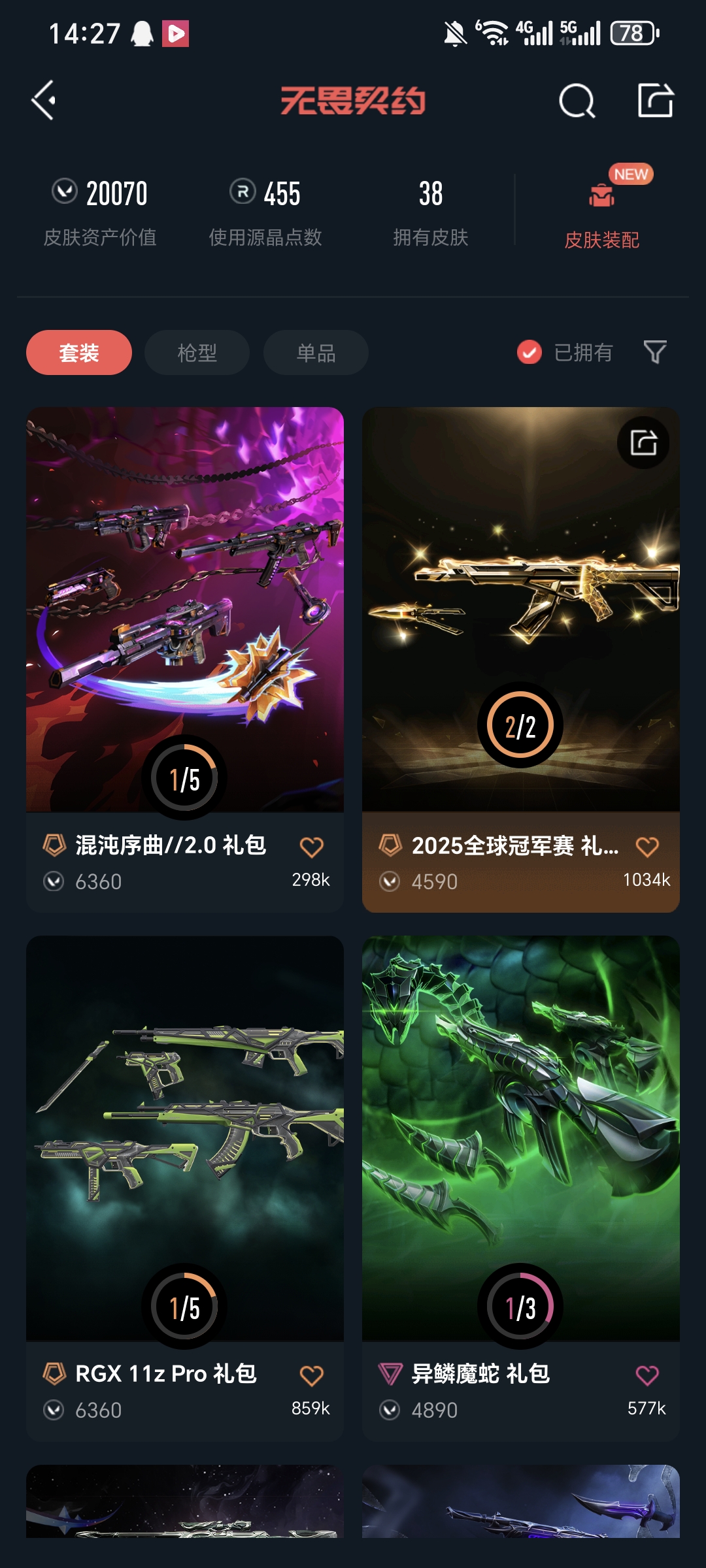The width and height of the screenshot is (706, 1568).
Task: Select the 套装 tab
Action: click(x=79, y=353)
